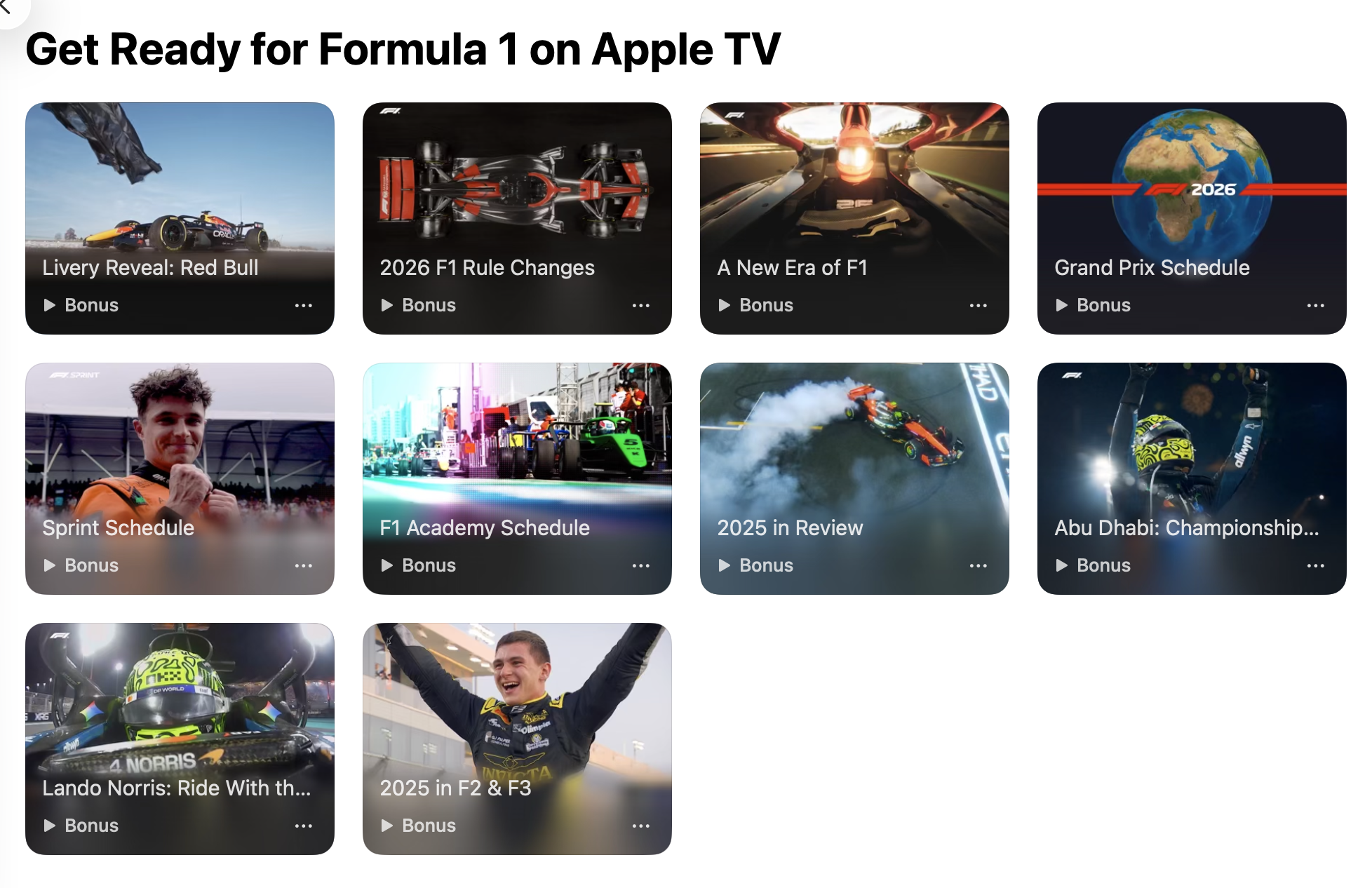Open more options for Livery Reveal: Red Bull
This screenshot has width=1372, height=888.
303,305
